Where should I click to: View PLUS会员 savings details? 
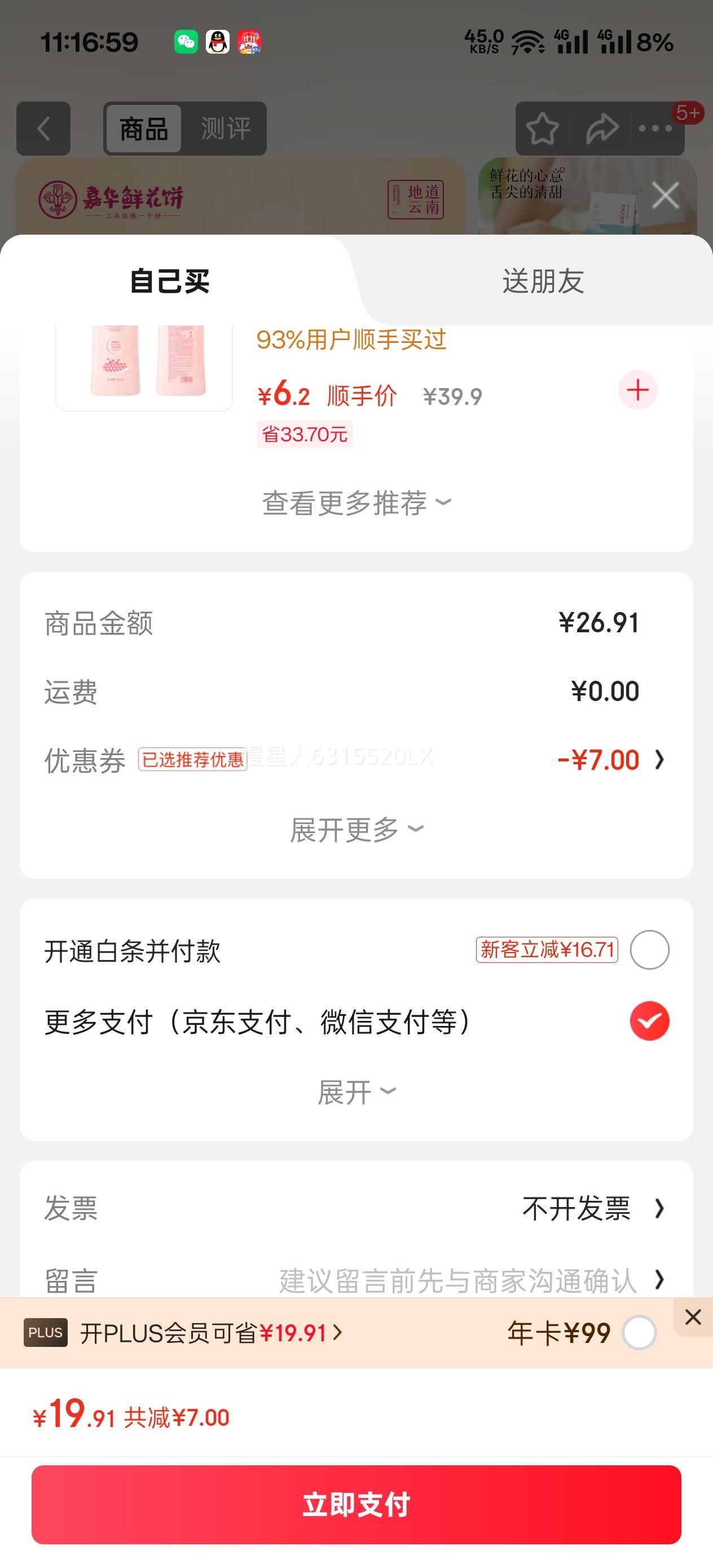(210, 1333)
